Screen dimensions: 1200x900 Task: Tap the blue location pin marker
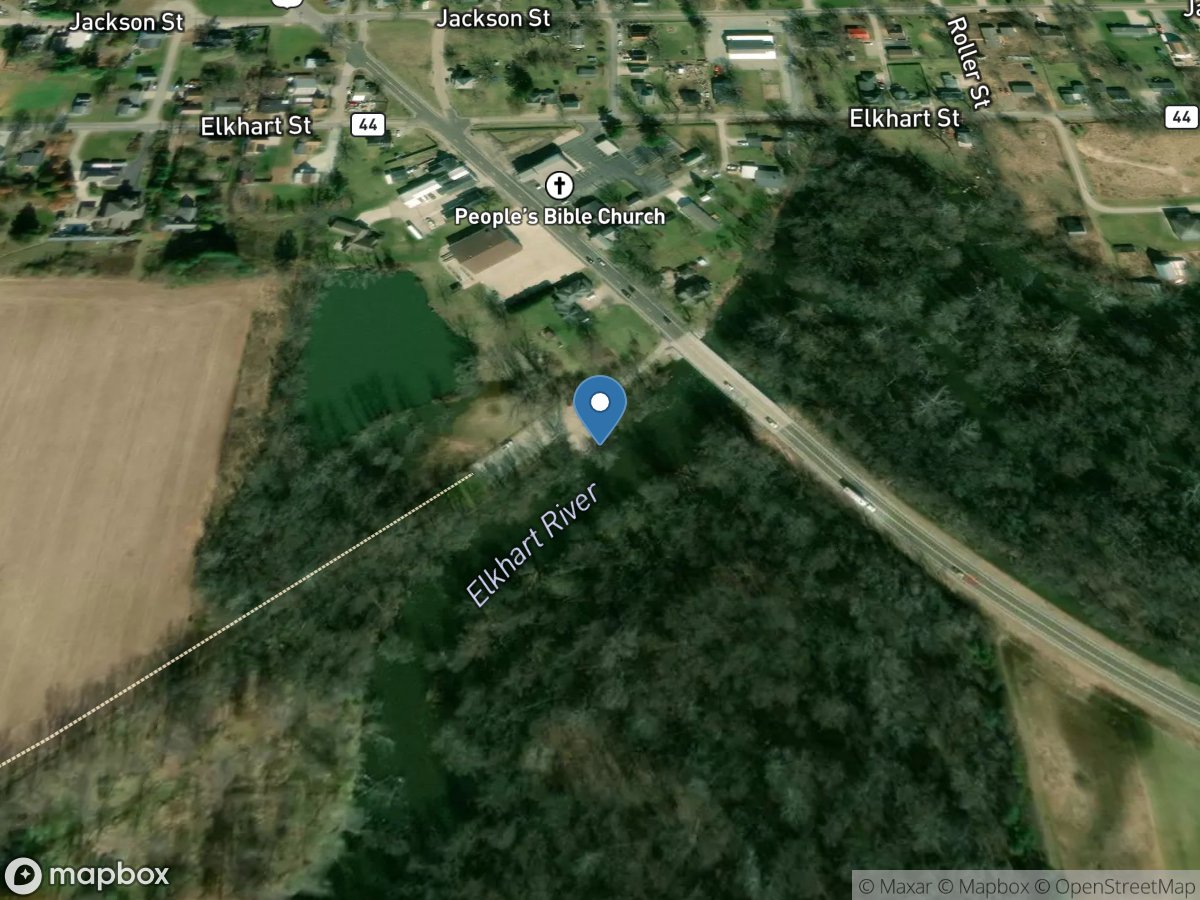600,406
